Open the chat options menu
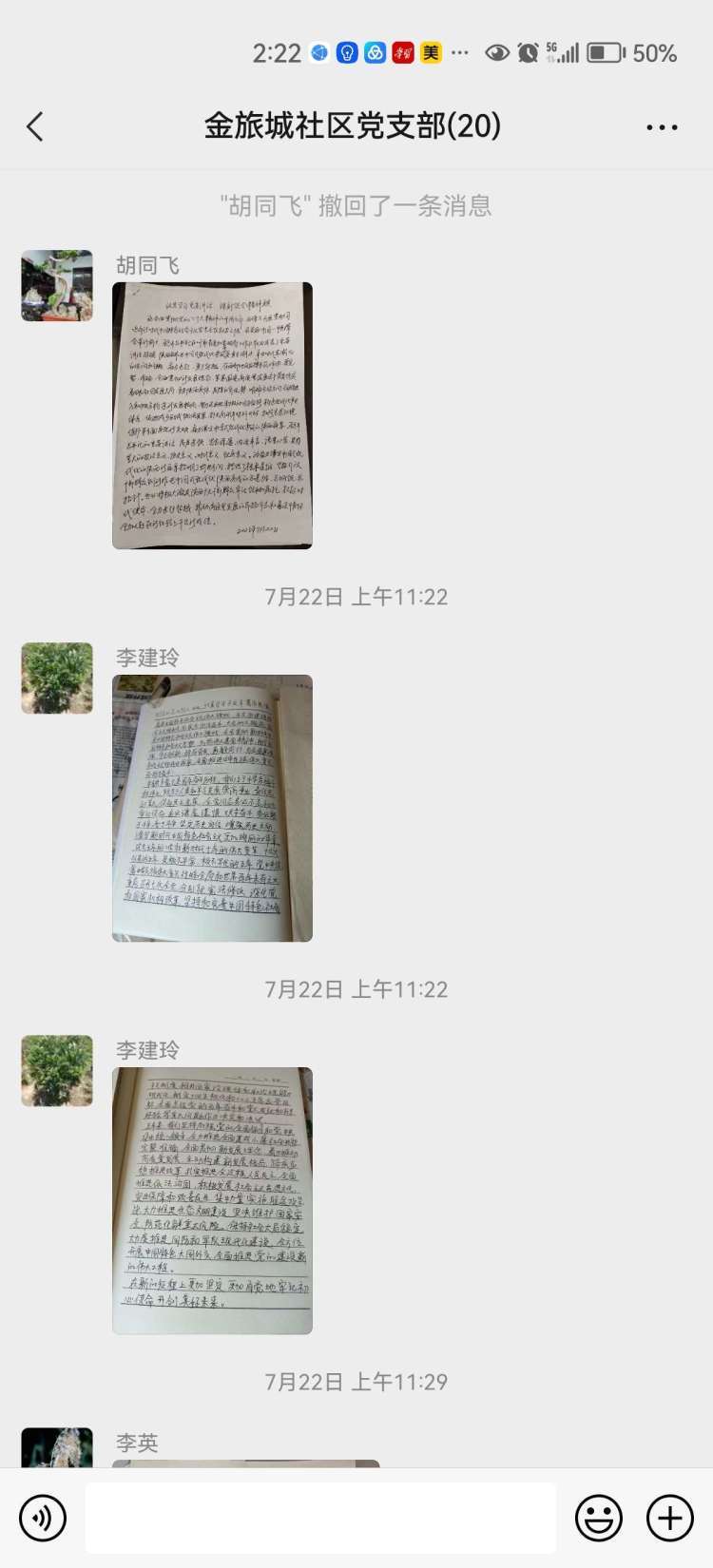 click(x=662, y=126)
